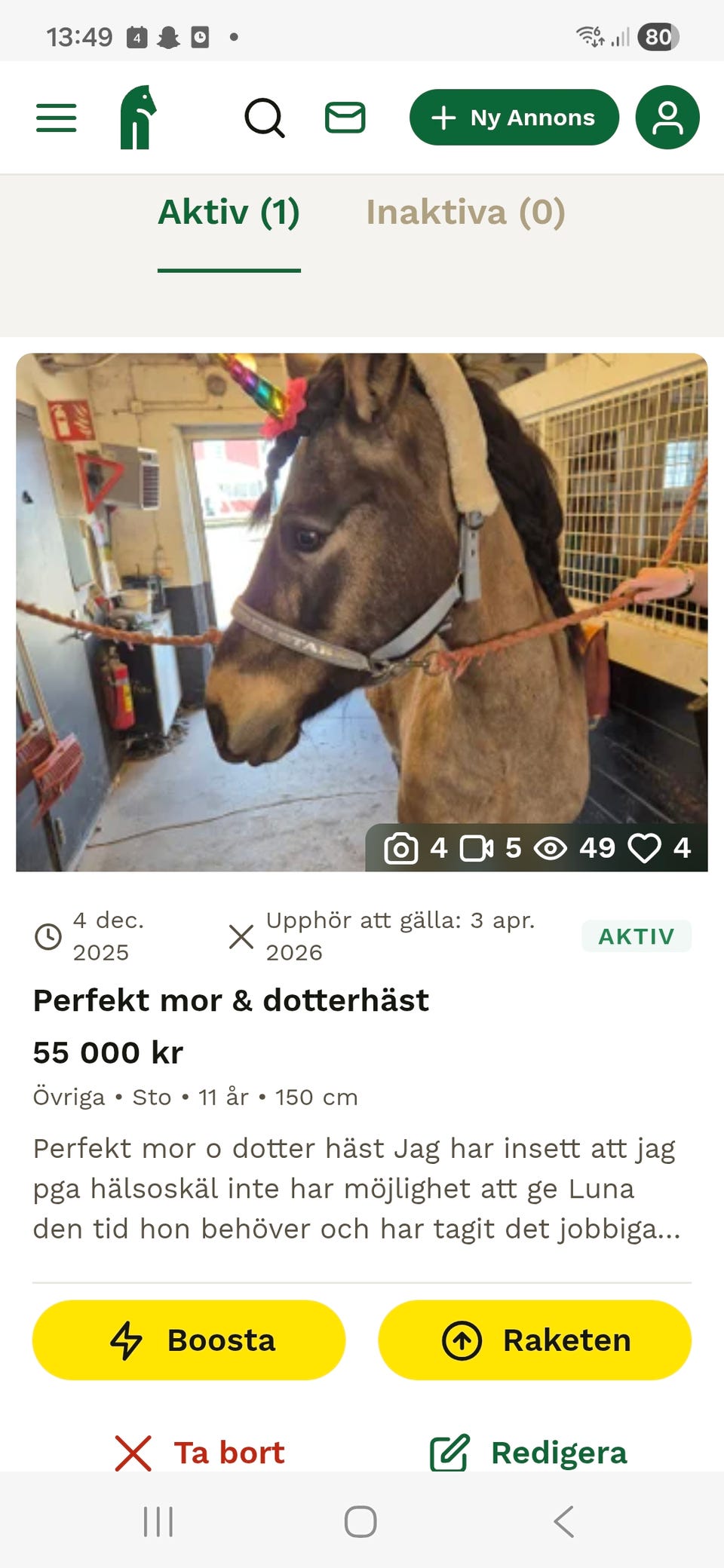Open your profile account icon
This screenshot has width=724, height=1568.
(x=667, y=117)
